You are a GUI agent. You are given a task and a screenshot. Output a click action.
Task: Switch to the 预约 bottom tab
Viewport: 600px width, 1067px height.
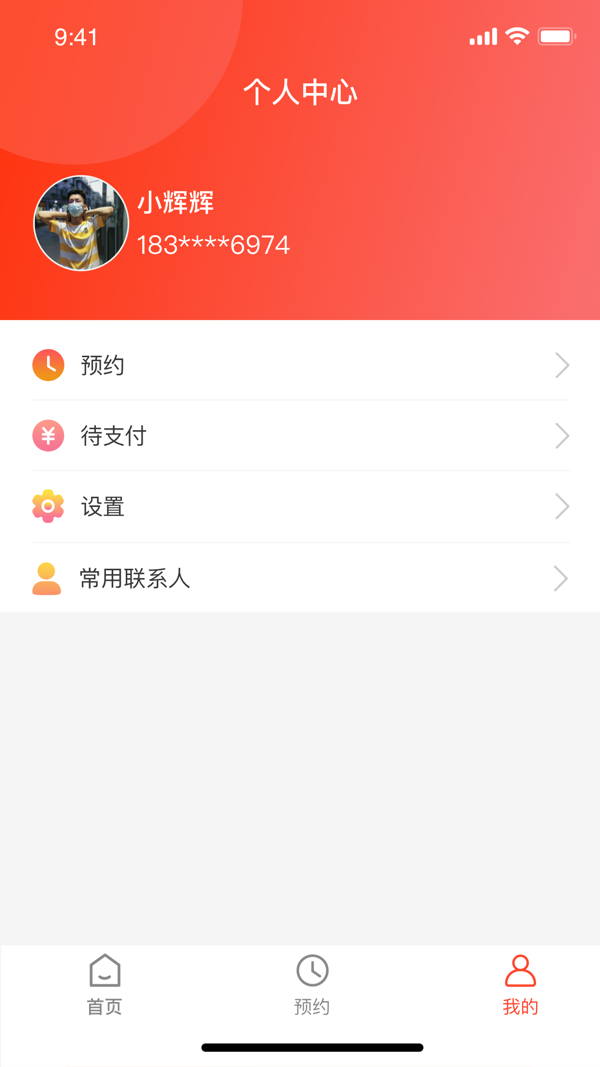click(x=312, y=985)
